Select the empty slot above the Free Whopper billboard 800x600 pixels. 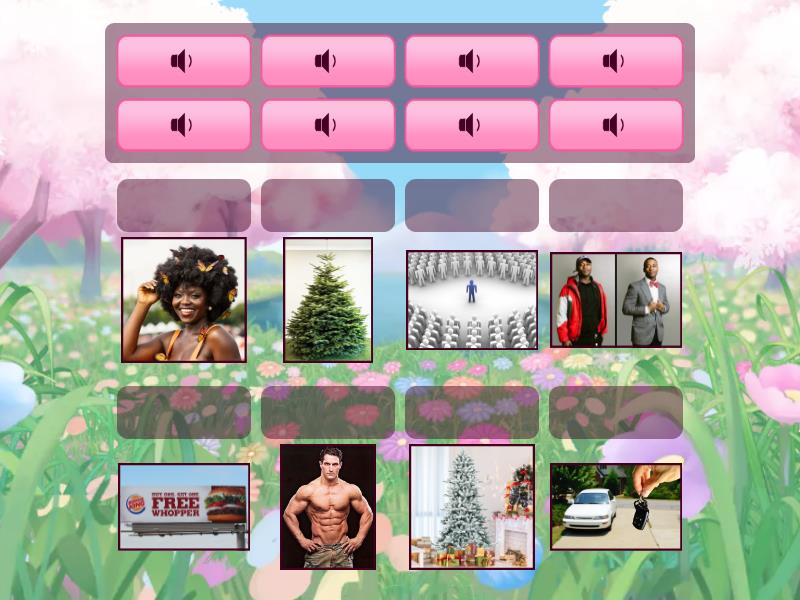[x=184, y=412]
